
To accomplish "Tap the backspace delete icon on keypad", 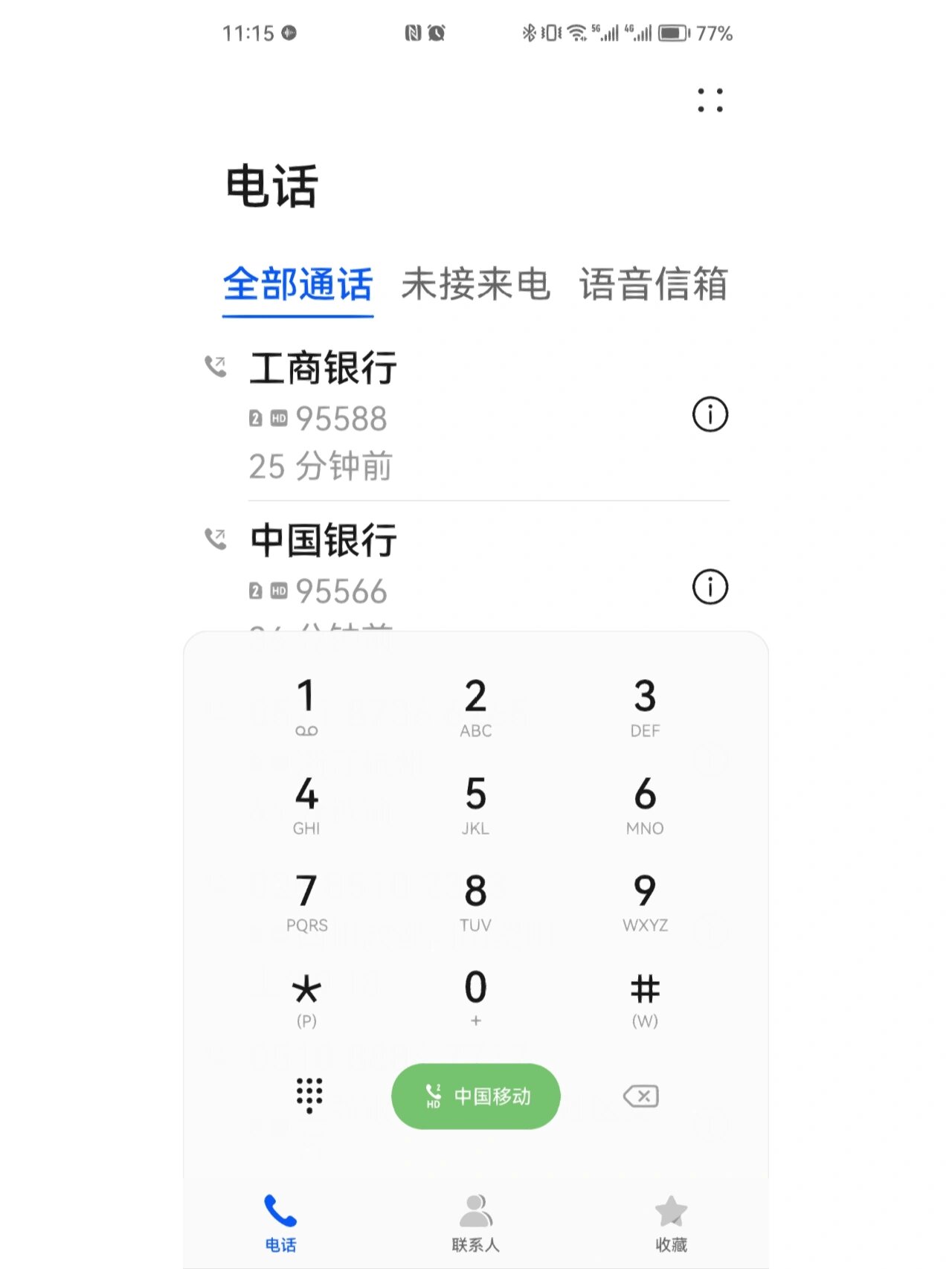I will click(x=641, y=1096).
